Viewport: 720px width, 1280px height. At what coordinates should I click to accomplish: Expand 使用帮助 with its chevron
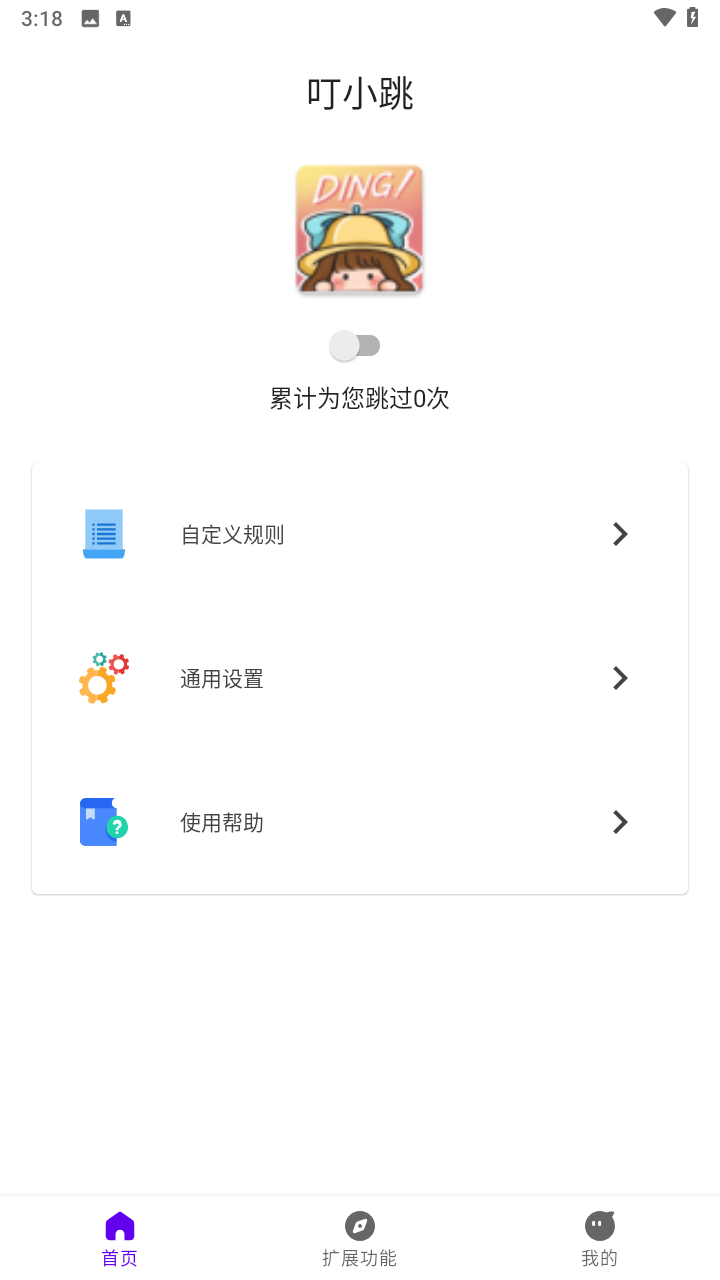620,822
